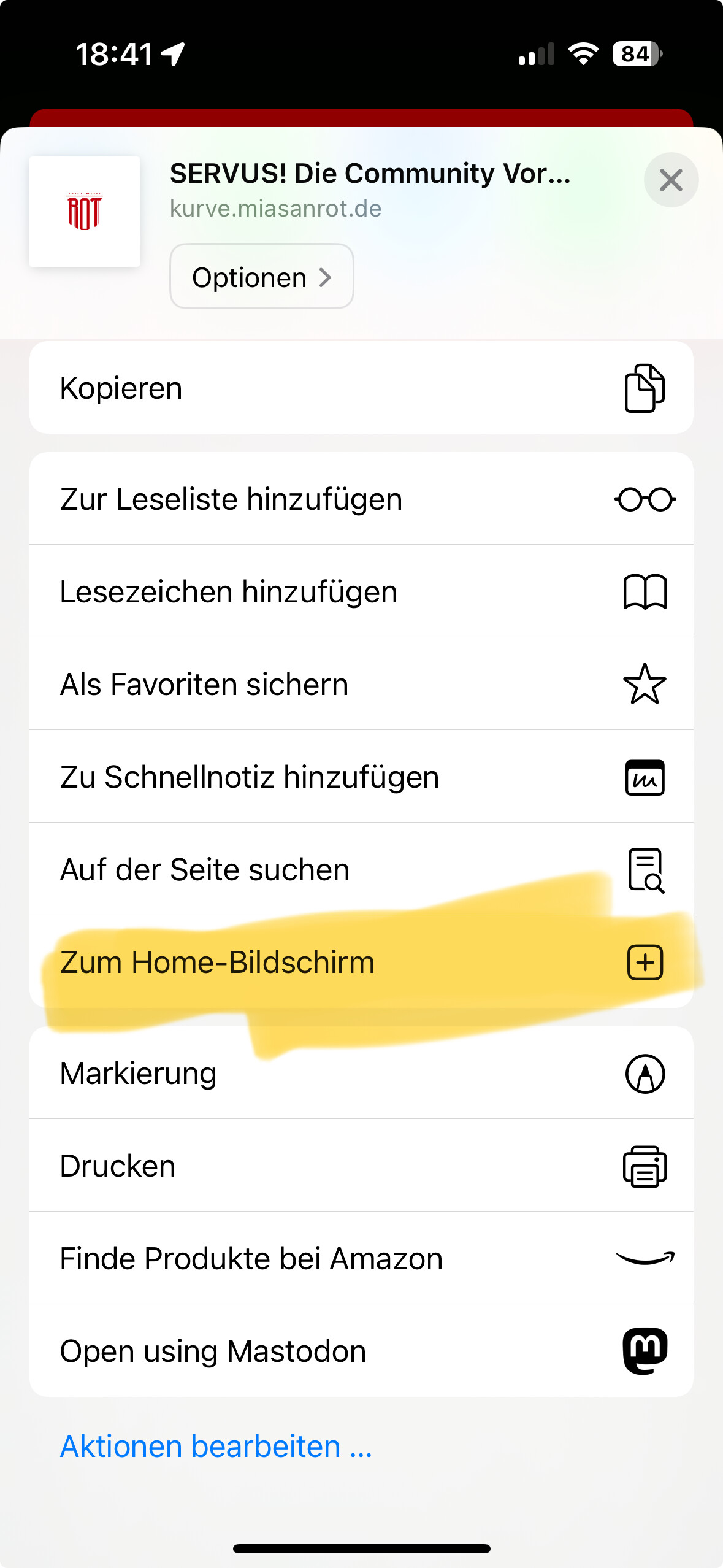The image size is (723, 1568).
Task: Open Aktionen bearbeiten link
Action: (216, 1447)
